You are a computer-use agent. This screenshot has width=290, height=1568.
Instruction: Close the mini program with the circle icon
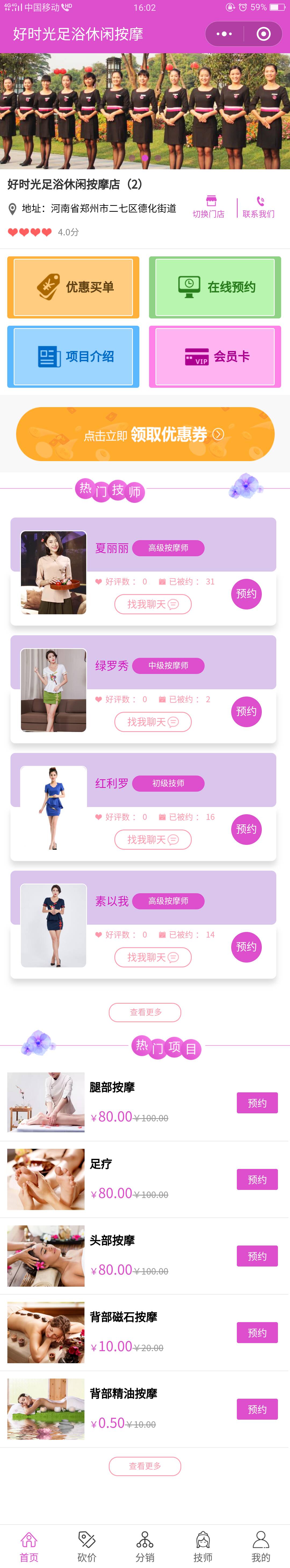pyautogui.click(x=263, y=34)
